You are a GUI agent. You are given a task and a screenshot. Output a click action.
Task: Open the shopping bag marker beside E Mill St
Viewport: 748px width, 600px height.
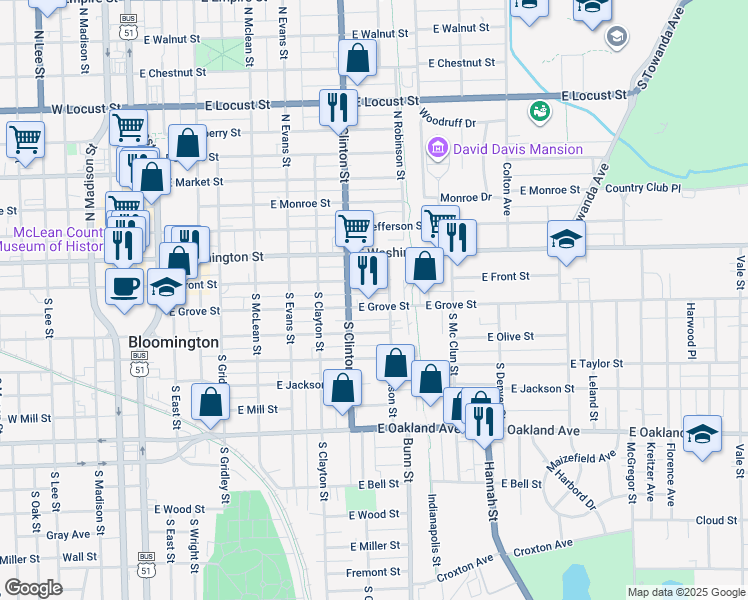[210, 402]
